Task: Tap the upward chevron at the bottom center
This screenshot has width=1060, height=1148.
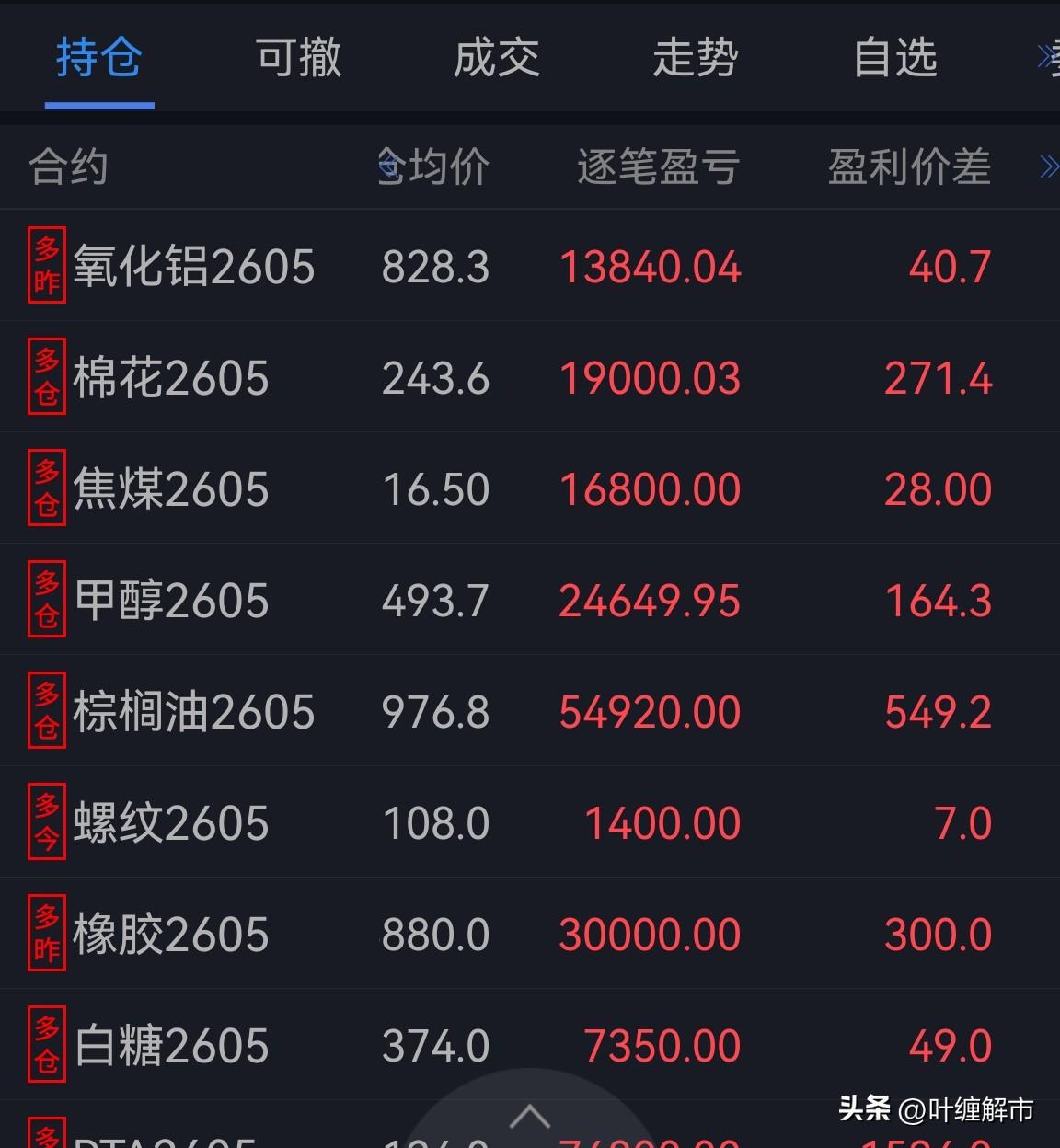Action: click(530, 1118)
